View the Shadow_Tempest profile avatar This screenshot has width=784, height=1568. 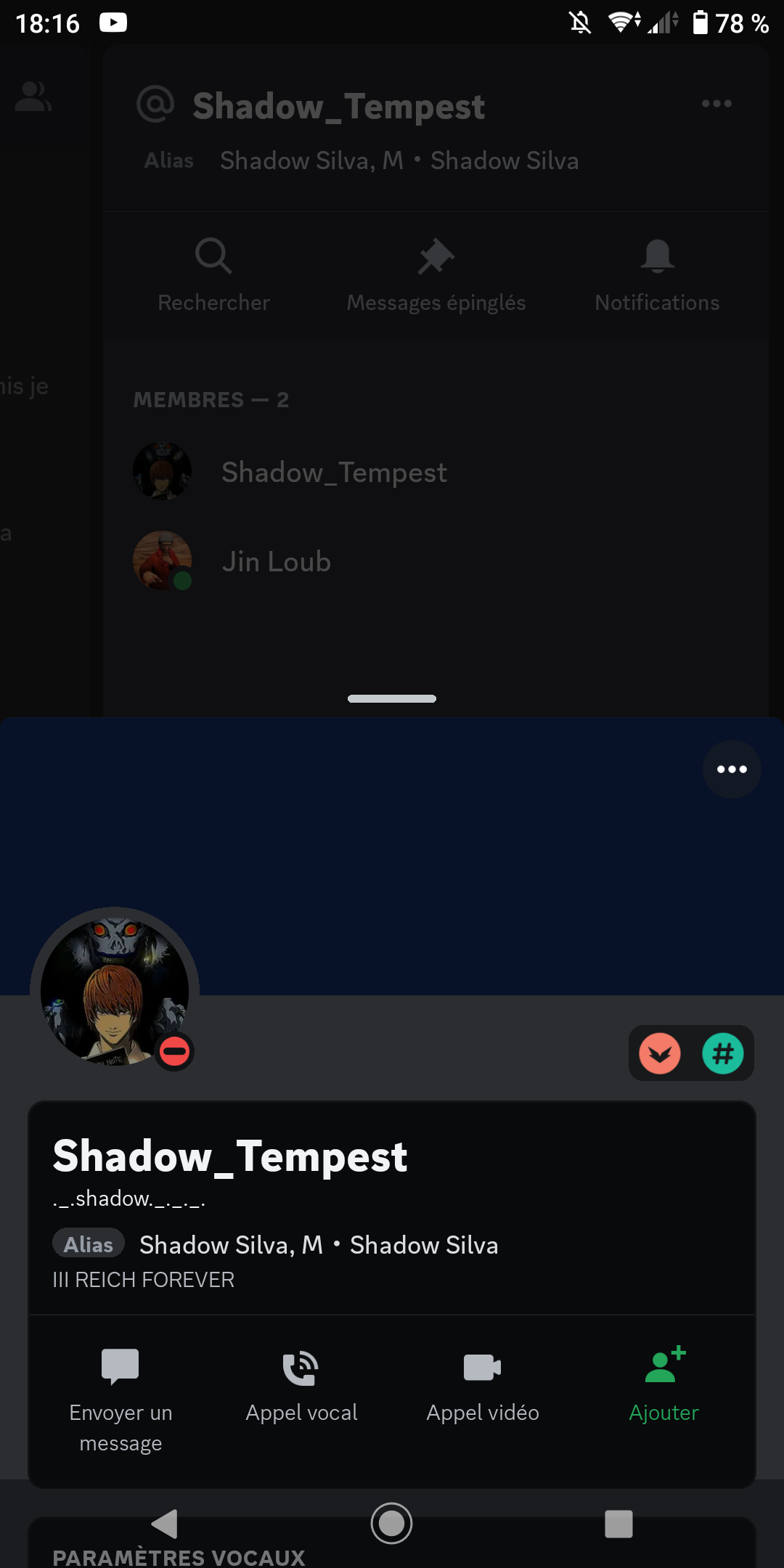[115, 992]
